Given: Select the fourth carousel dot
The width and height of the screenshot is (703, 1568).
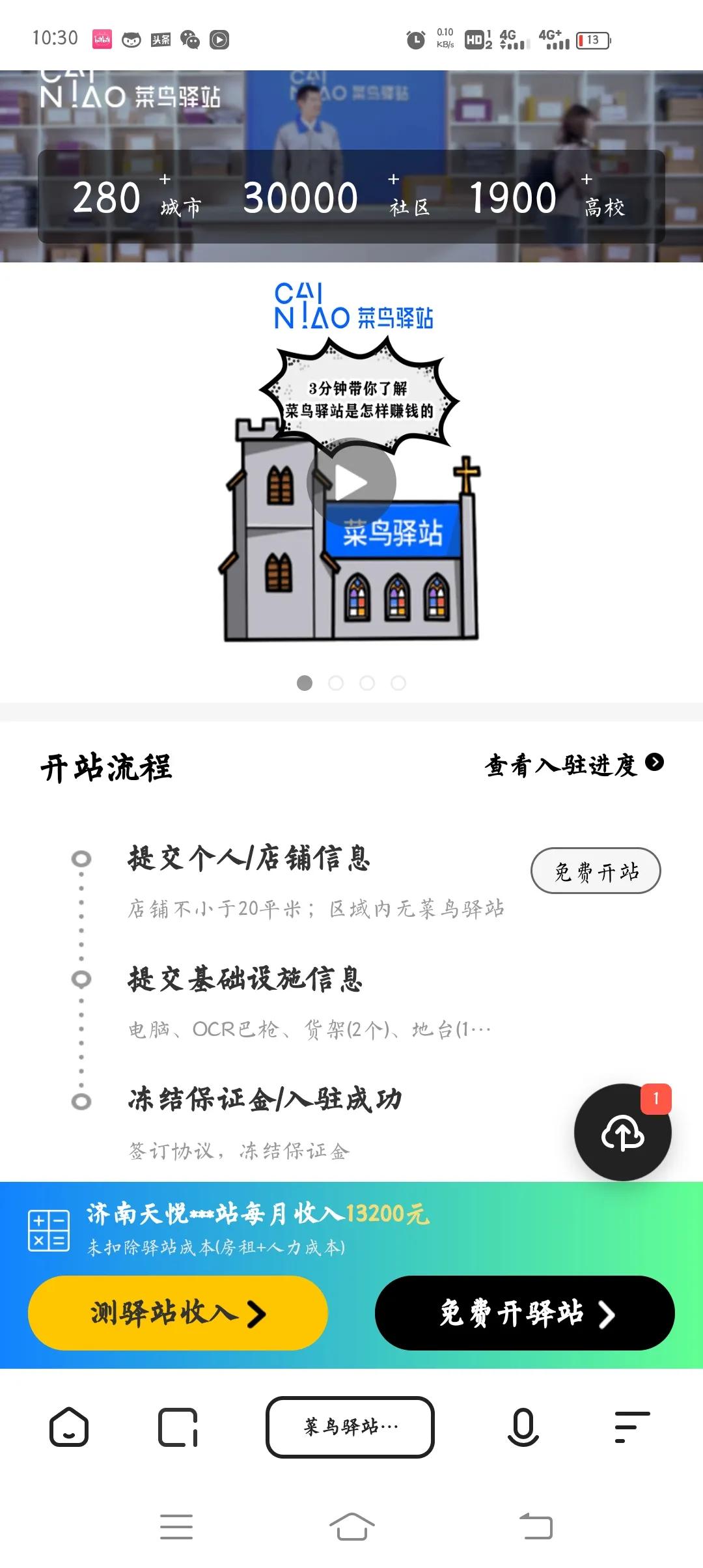Looking at the screenshot, I should coord(398,684).
